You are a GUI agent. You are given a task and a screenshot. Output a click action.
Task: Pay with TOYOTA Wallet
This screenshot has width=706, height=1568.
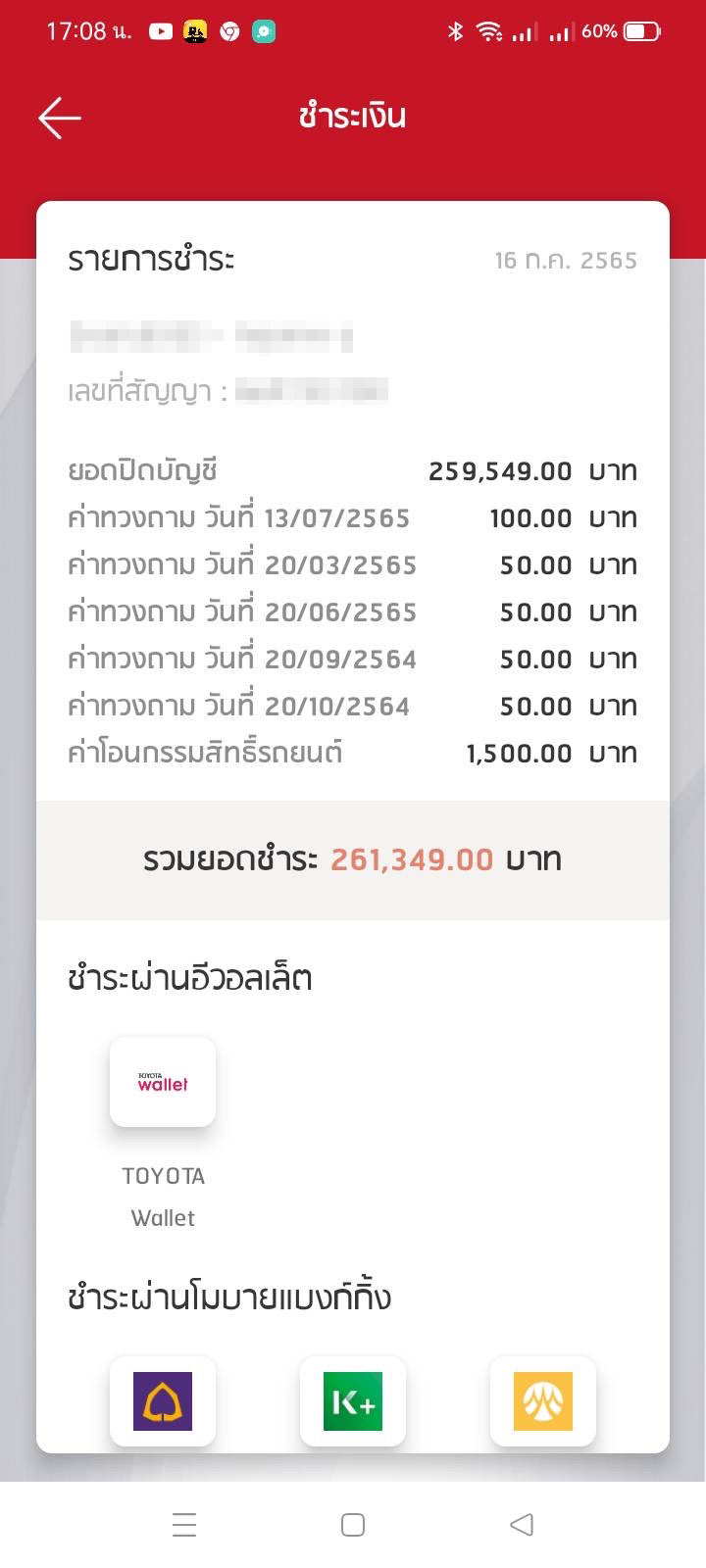click(163, 1083)
